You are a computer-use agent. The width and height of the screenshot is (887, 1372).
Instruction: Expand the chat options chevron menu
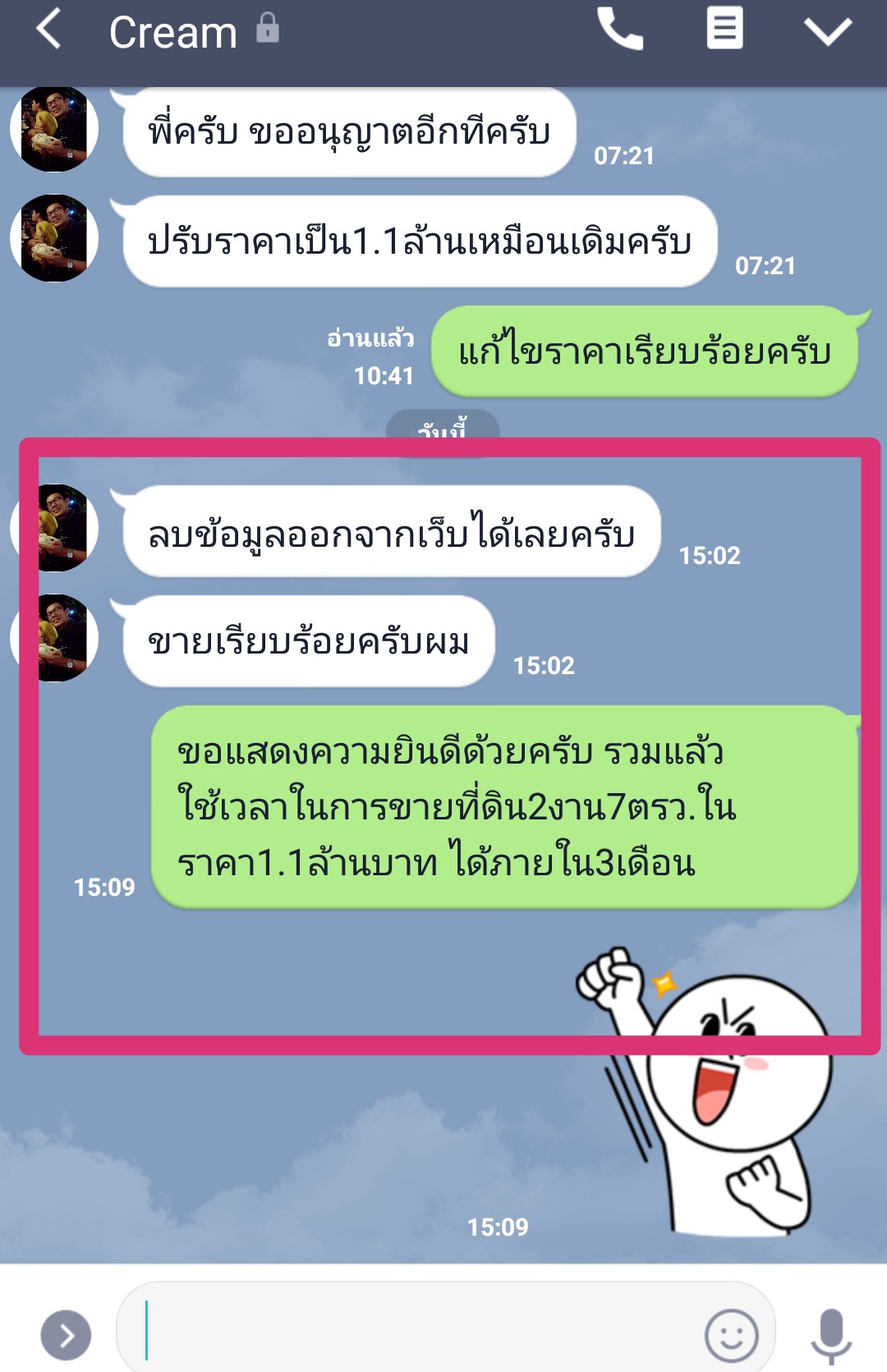coord(827,31)
